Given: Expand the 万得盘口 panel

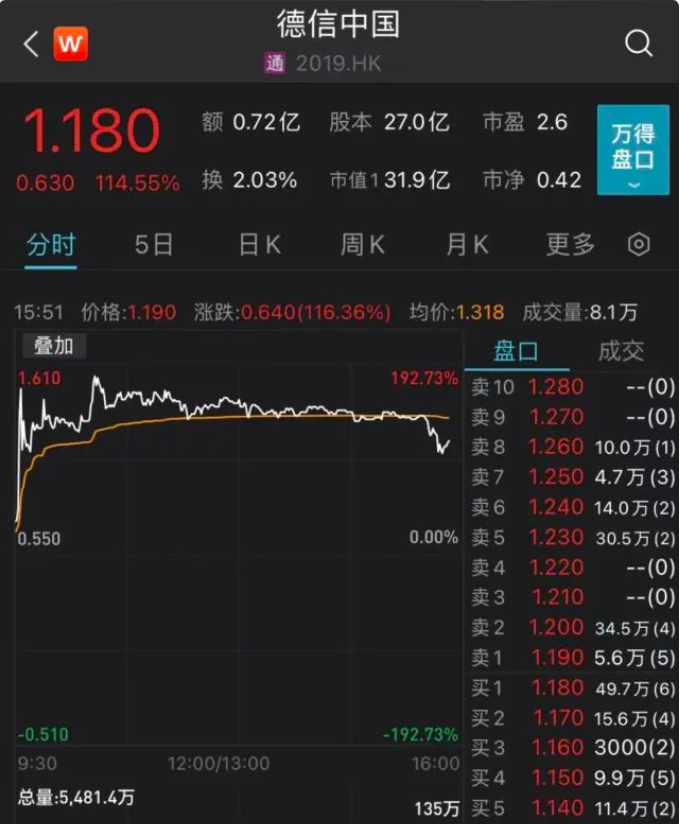Looking at the screenshot, I should click(632, 149).
